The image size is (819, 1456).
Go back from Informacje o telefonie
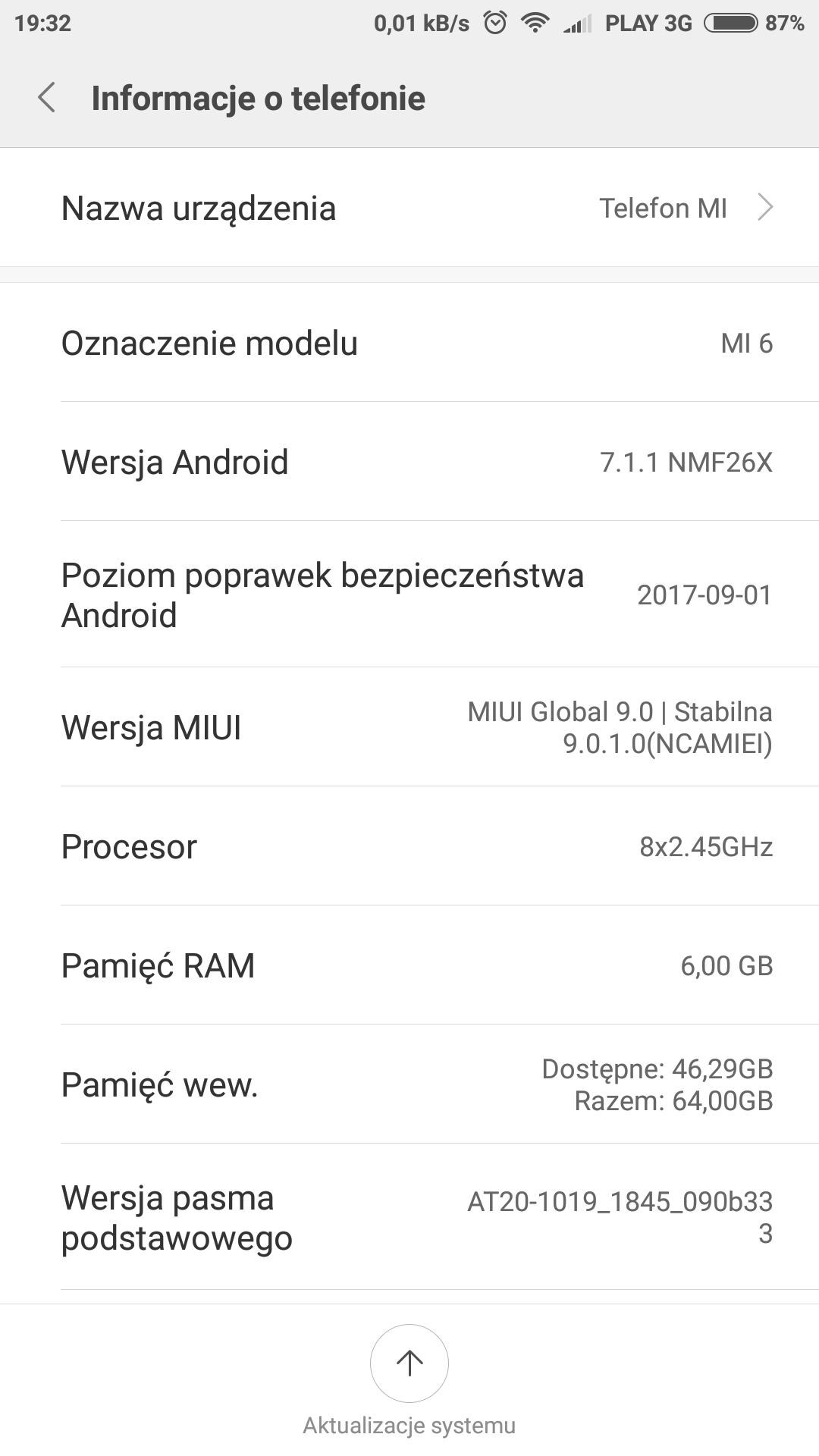[47, 98]
